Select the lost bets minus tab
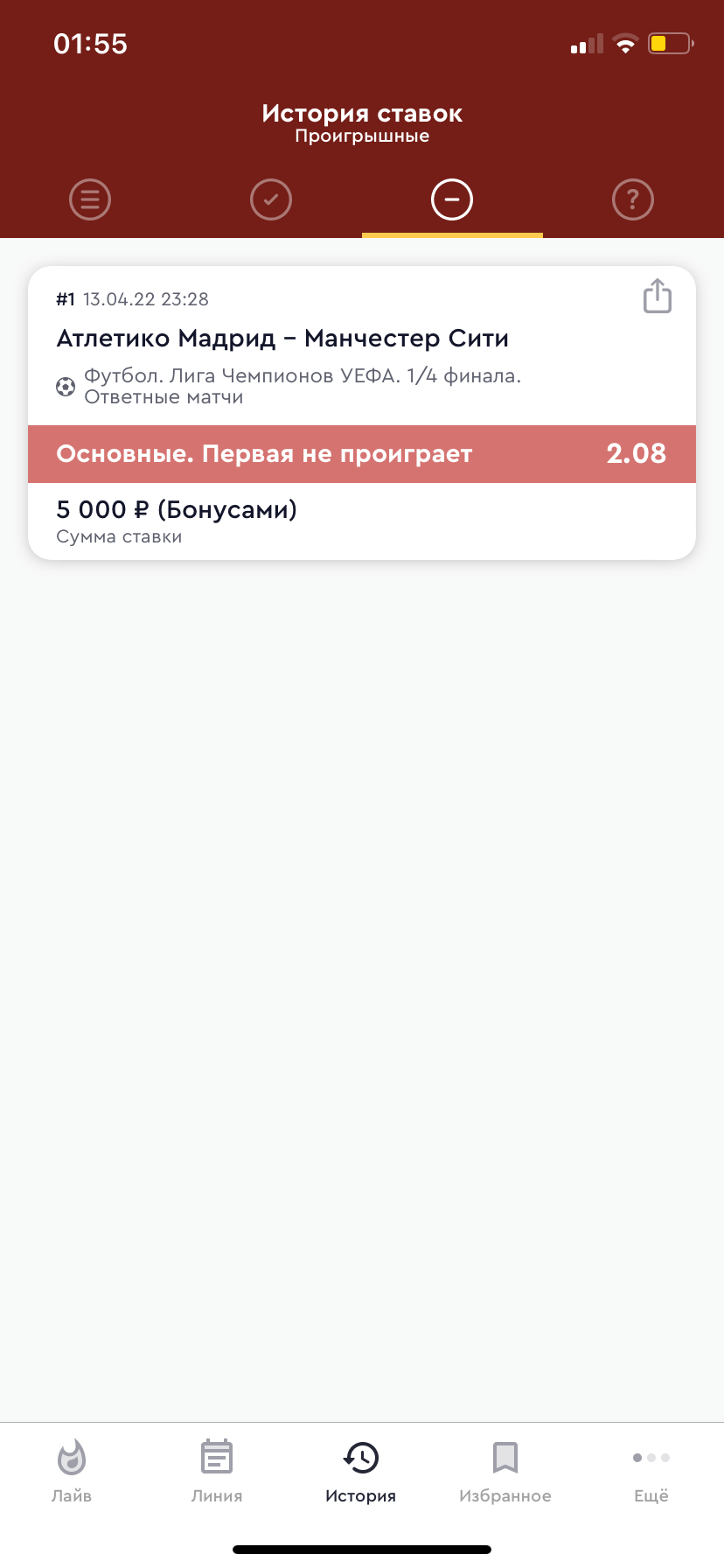The image size is (724, 1568). point(452,199)
